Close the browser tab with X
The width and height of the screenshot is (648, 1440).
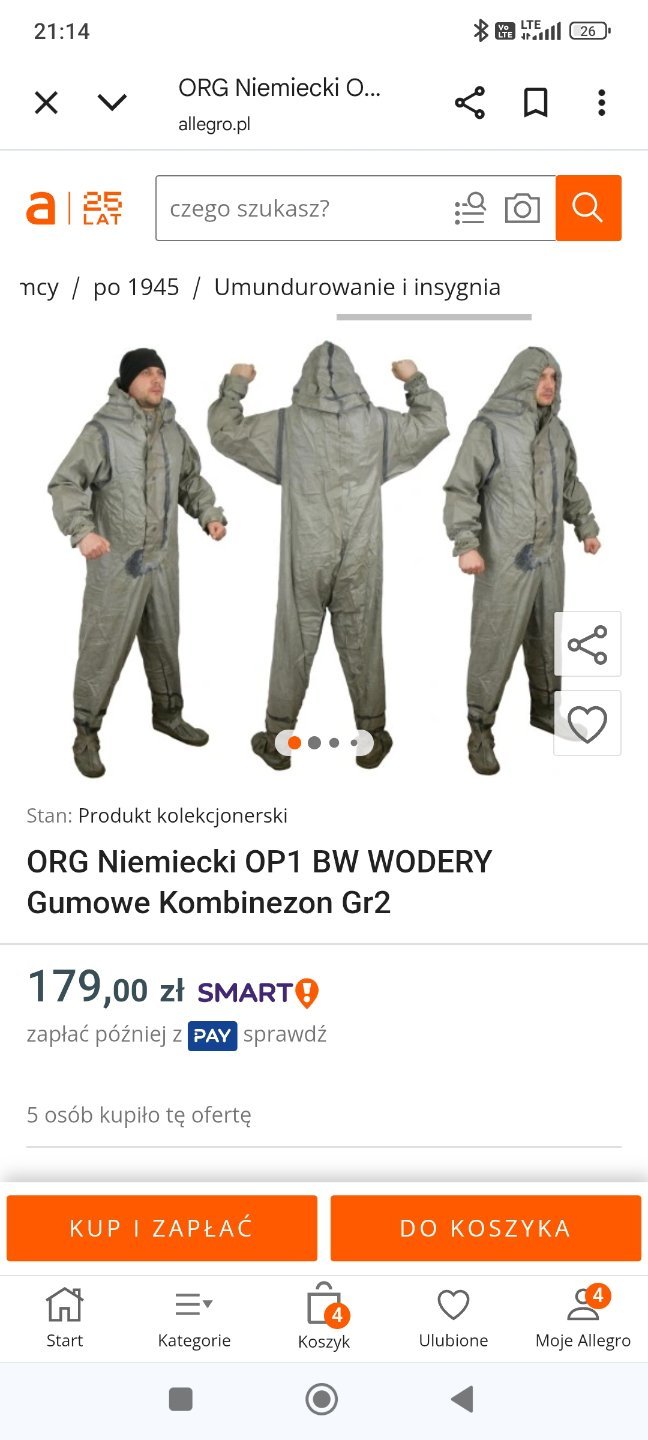[x=46, y=103]
